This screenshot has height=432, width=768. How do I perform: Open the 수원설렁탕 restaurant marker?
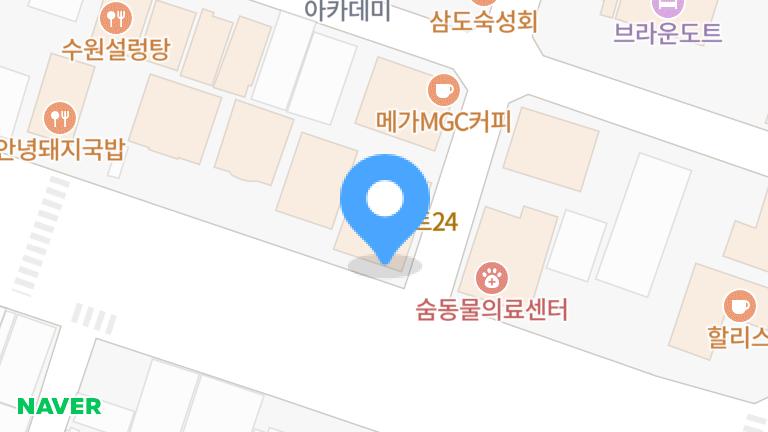[117, 18]
